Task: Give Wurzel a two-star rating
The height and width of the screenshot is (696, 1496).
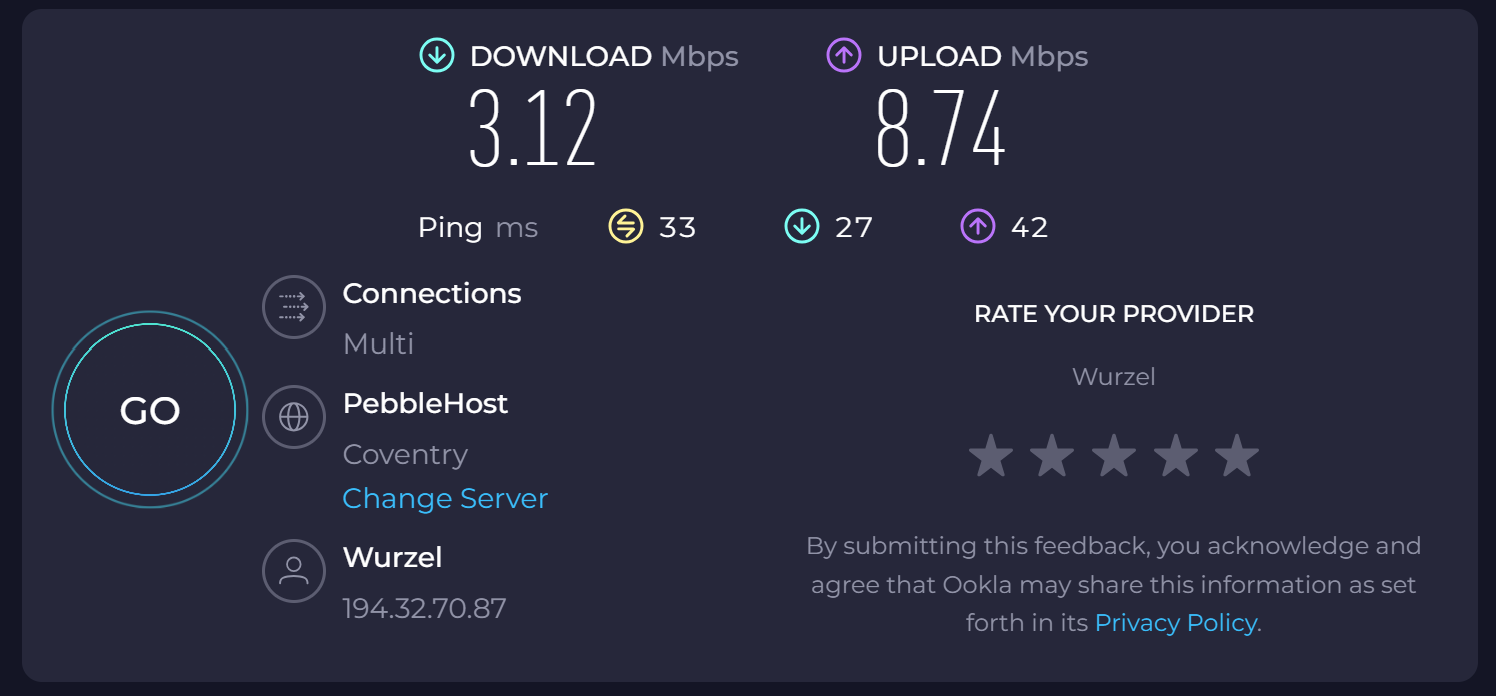Action: pyautogui.click(x=1052, y=456)
